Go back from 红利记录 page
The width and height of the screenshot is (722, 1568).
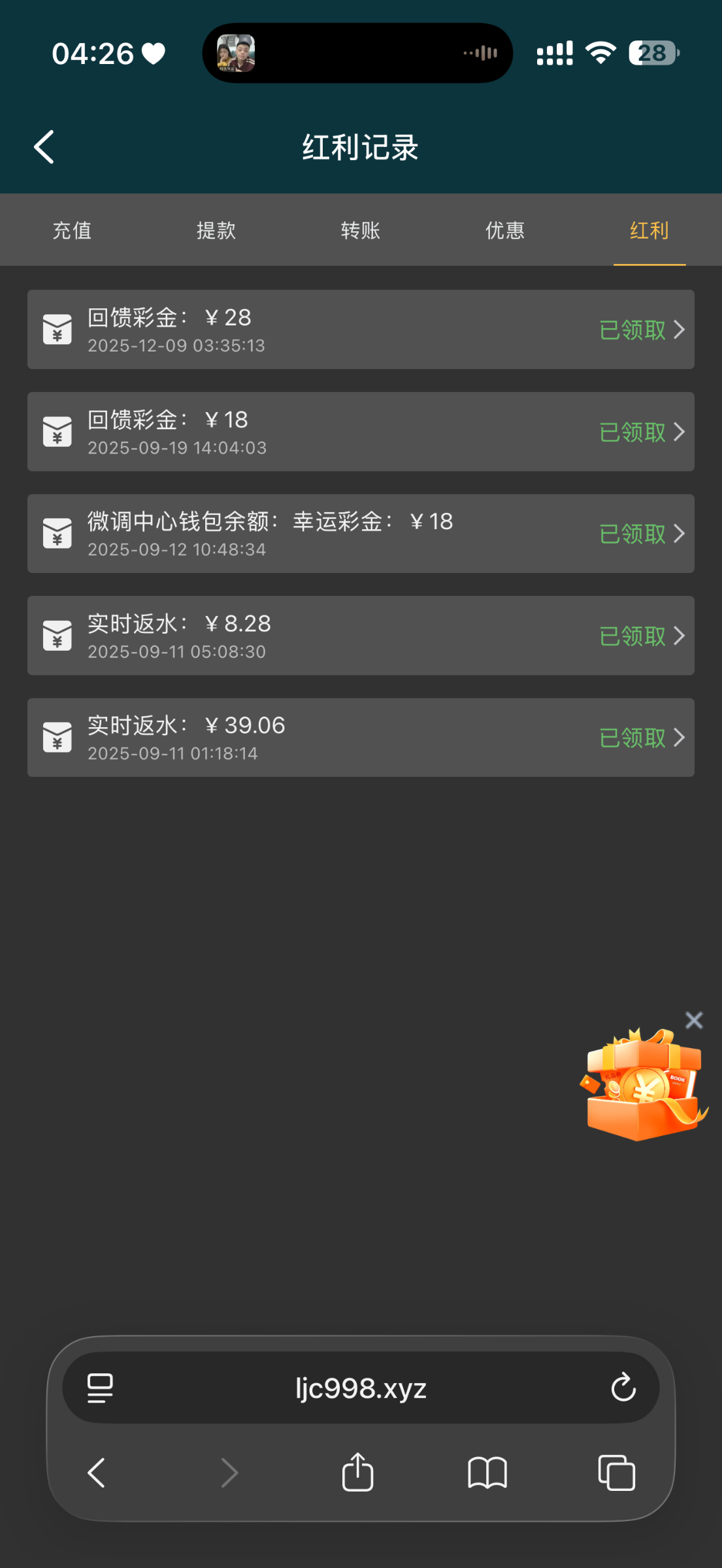point(44,147)
